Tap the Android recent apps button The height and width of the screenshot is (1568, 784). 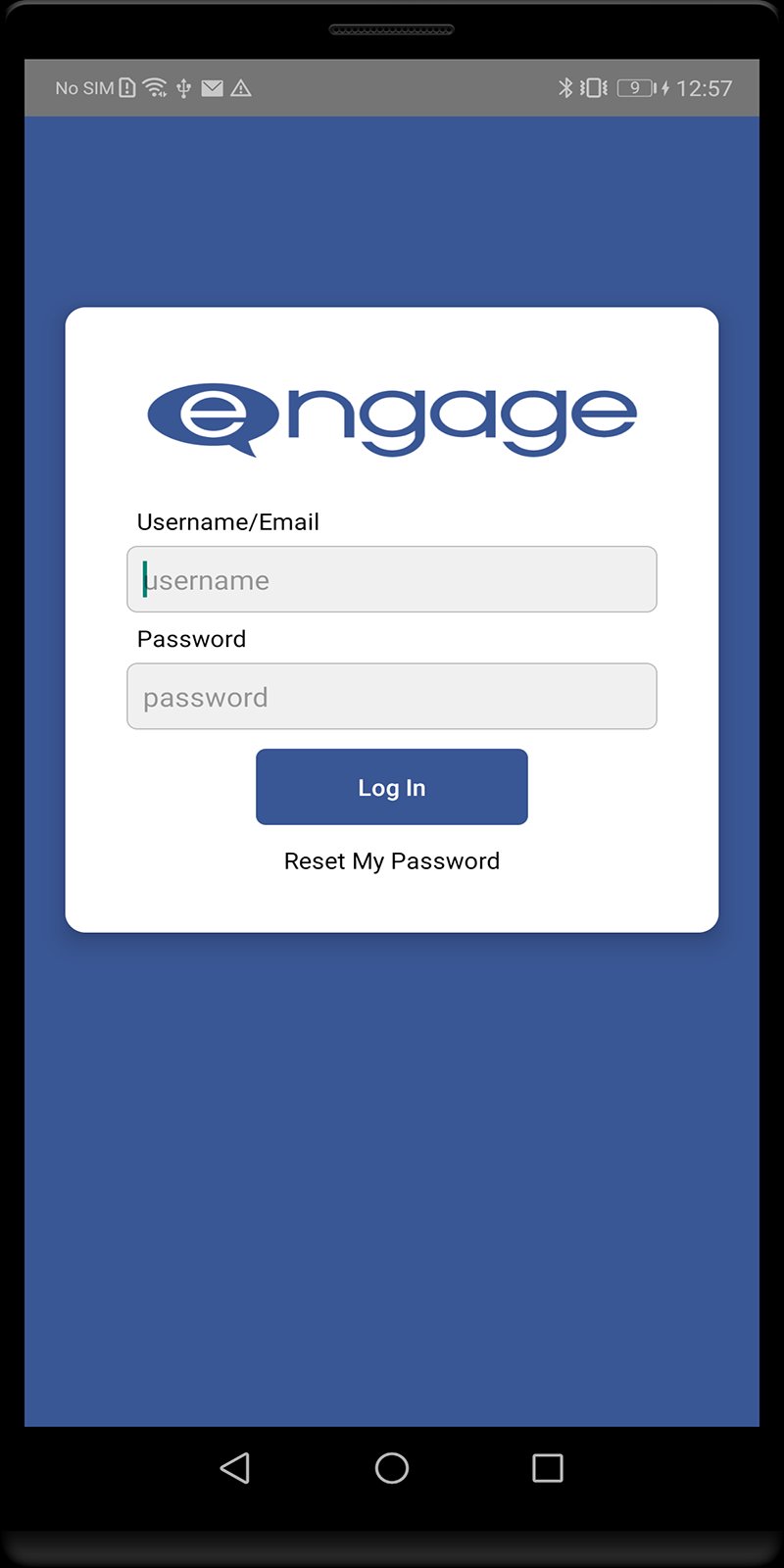point(549,1468)
